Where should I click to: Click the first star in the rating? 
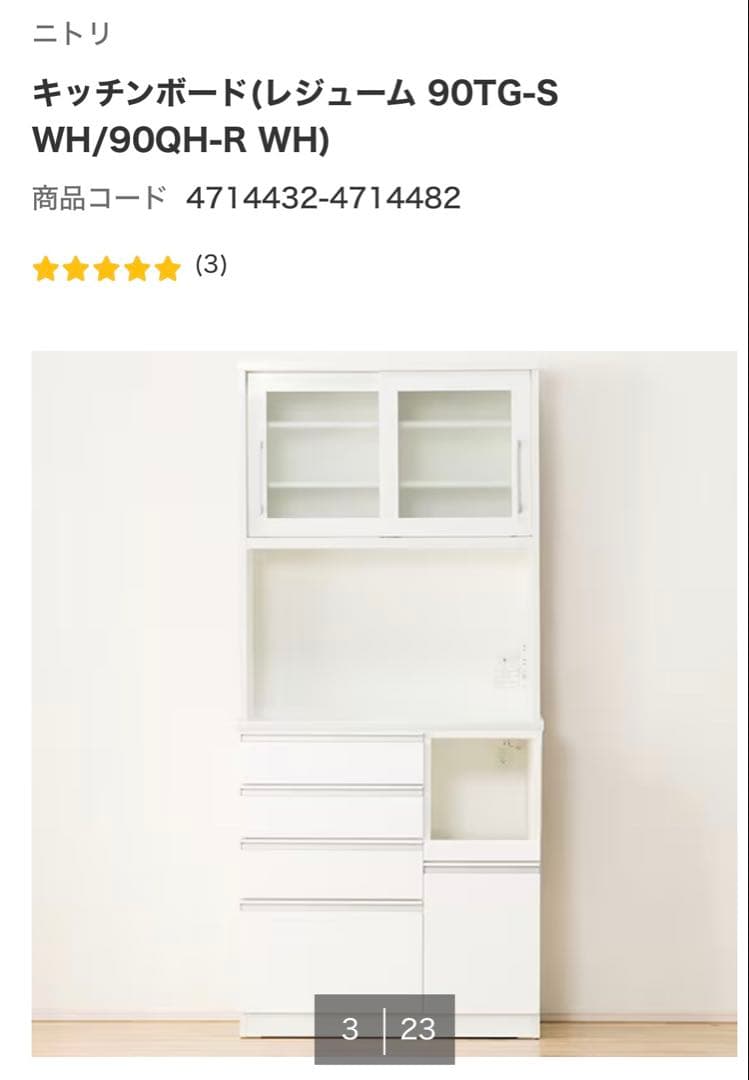tap(44, 268)
